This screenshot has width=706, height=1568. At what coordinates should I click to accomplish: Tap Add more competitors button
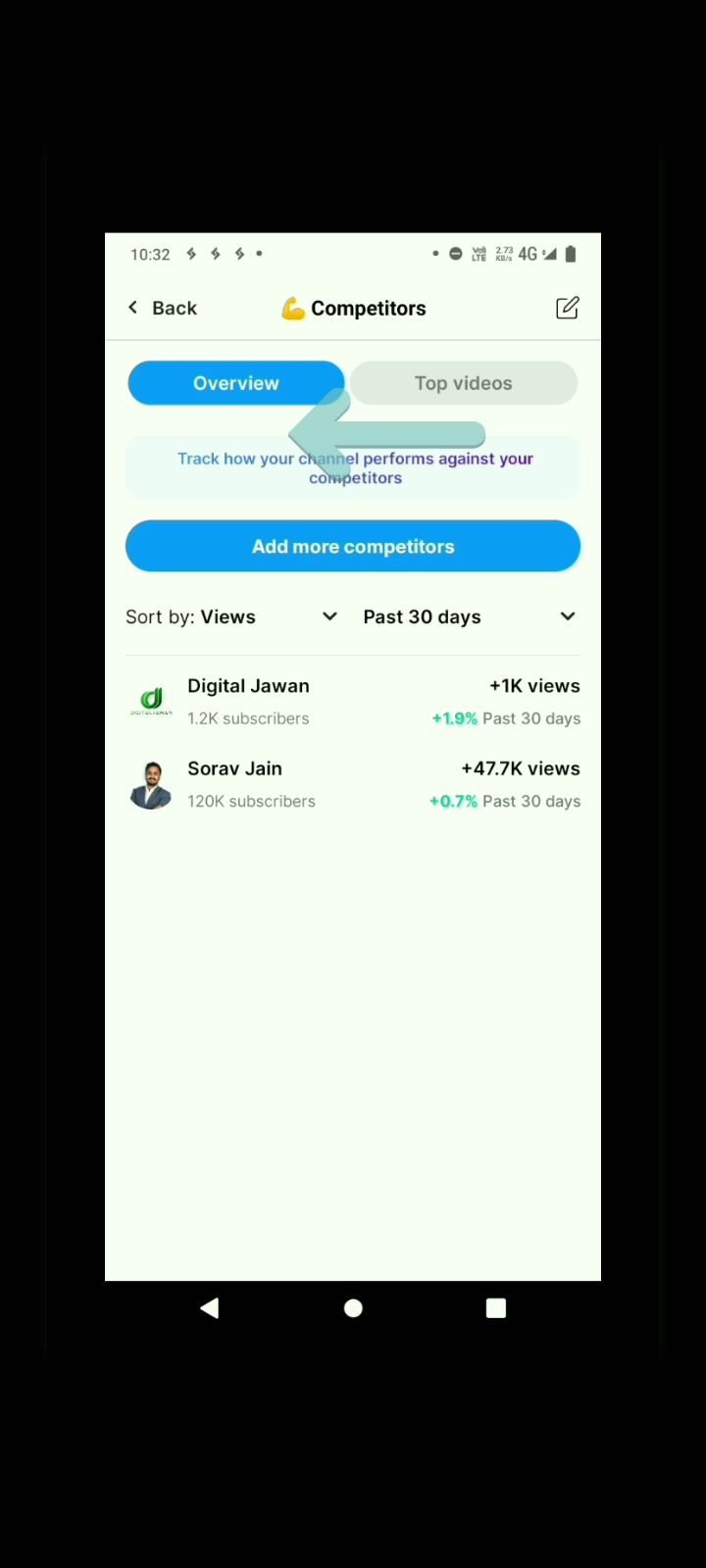[353, 547]
